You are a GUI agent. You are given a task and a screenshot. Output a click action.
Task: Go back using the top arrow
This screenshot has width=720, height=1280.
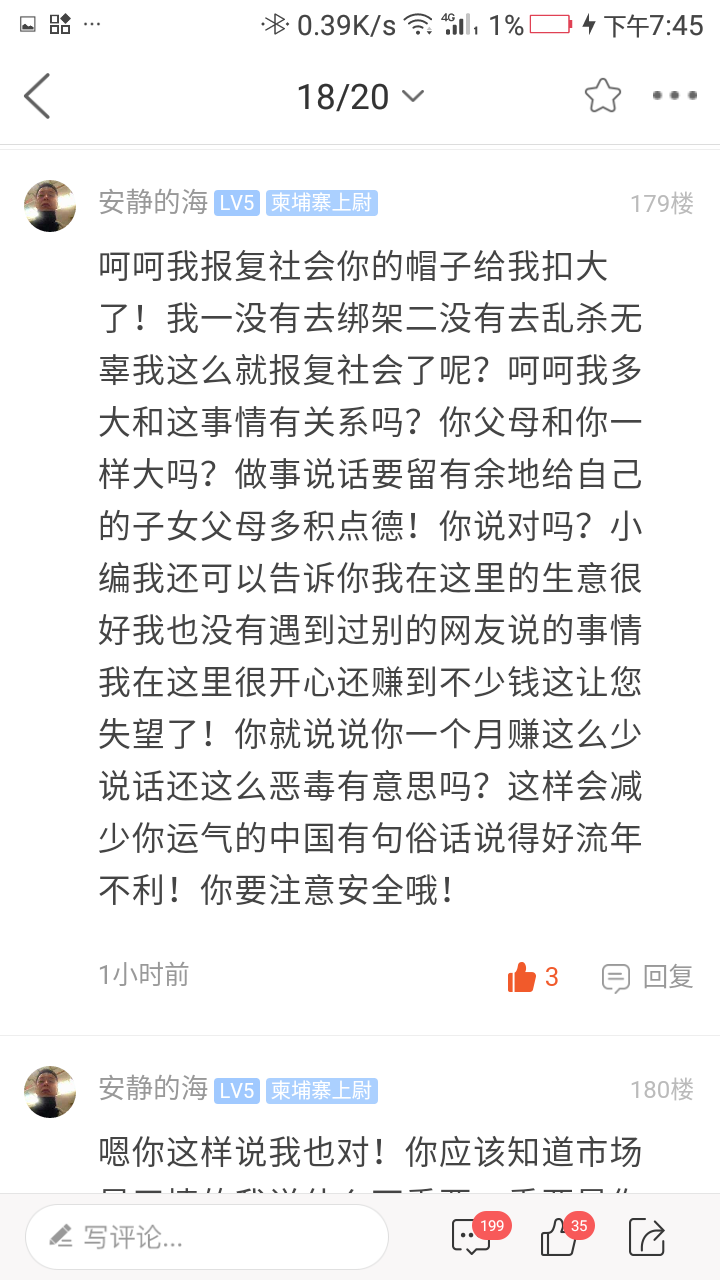coord(37,96)
